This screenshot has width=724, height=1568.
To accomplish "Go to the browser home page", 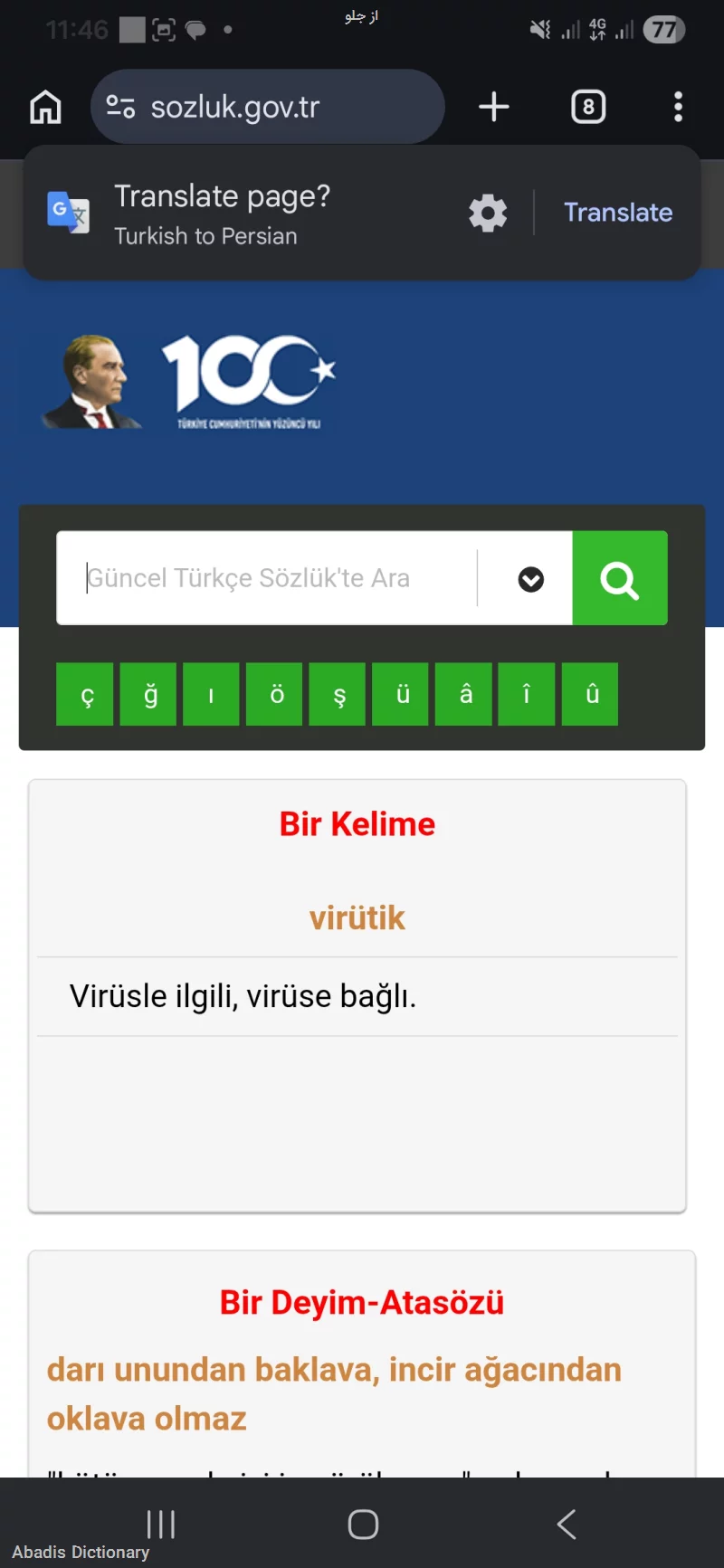I will [x=45, y=107].
